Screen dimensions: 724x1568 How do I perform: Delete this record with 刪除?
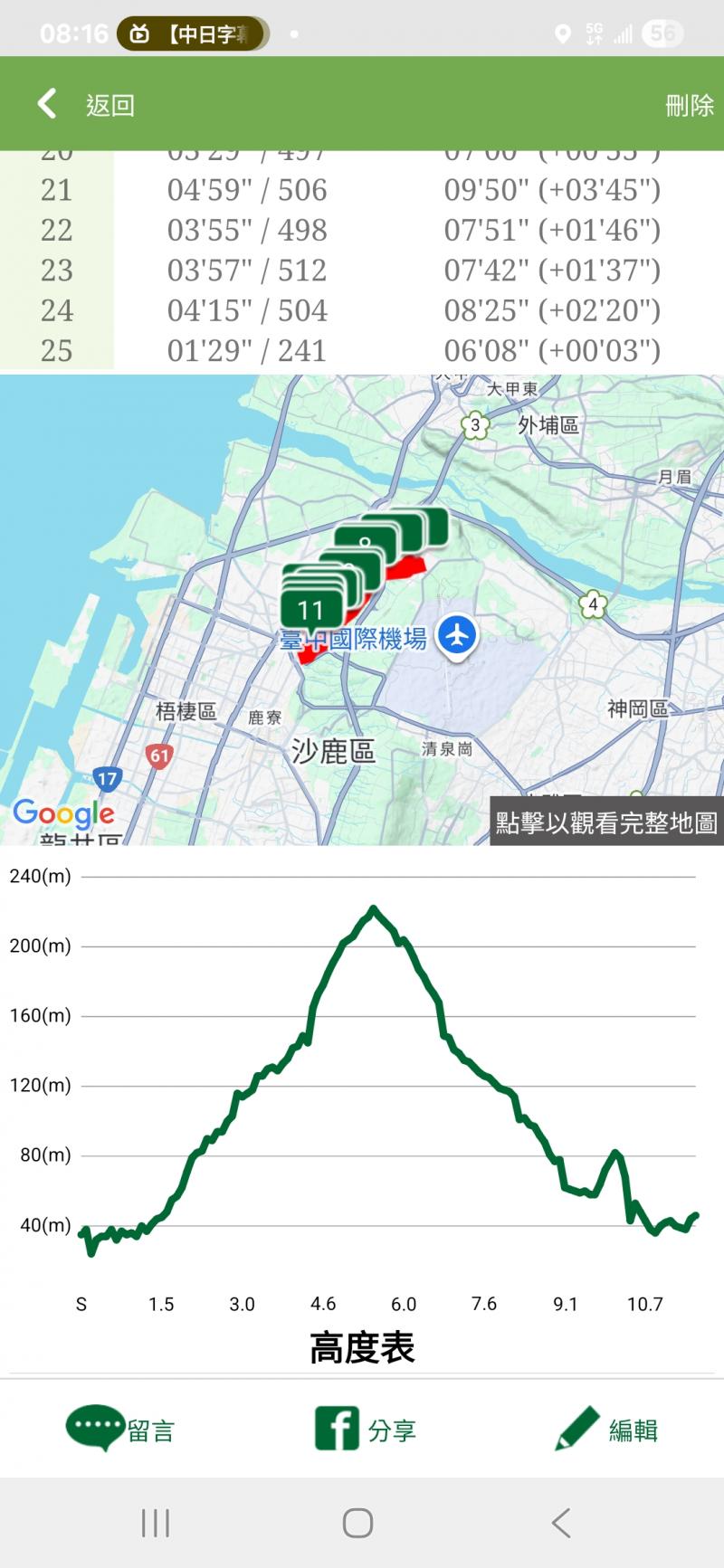[689, 105]
